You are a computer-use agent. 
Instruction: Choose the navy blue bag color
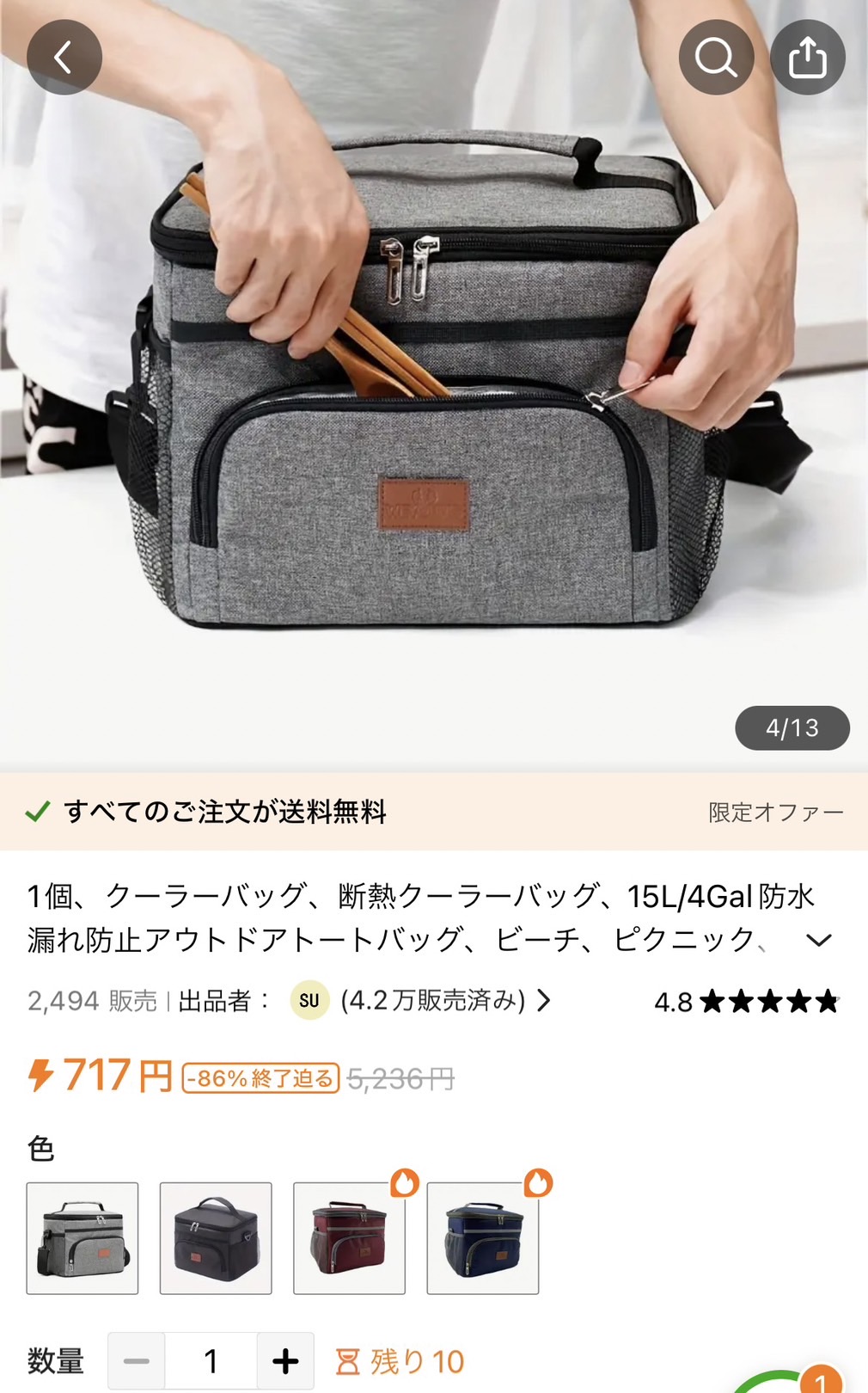(483, 1238)
